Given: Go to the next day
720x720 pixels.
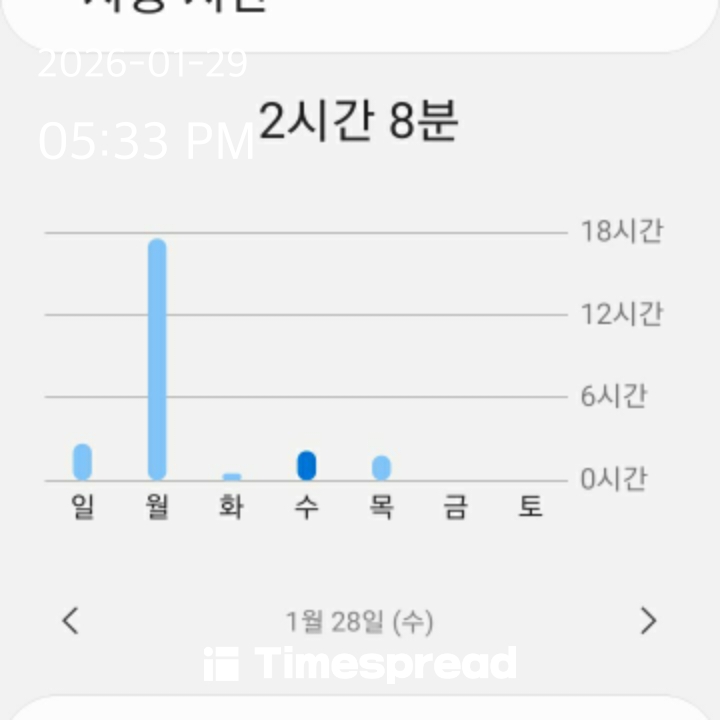Looking at the screenshot, I should 648,621.
